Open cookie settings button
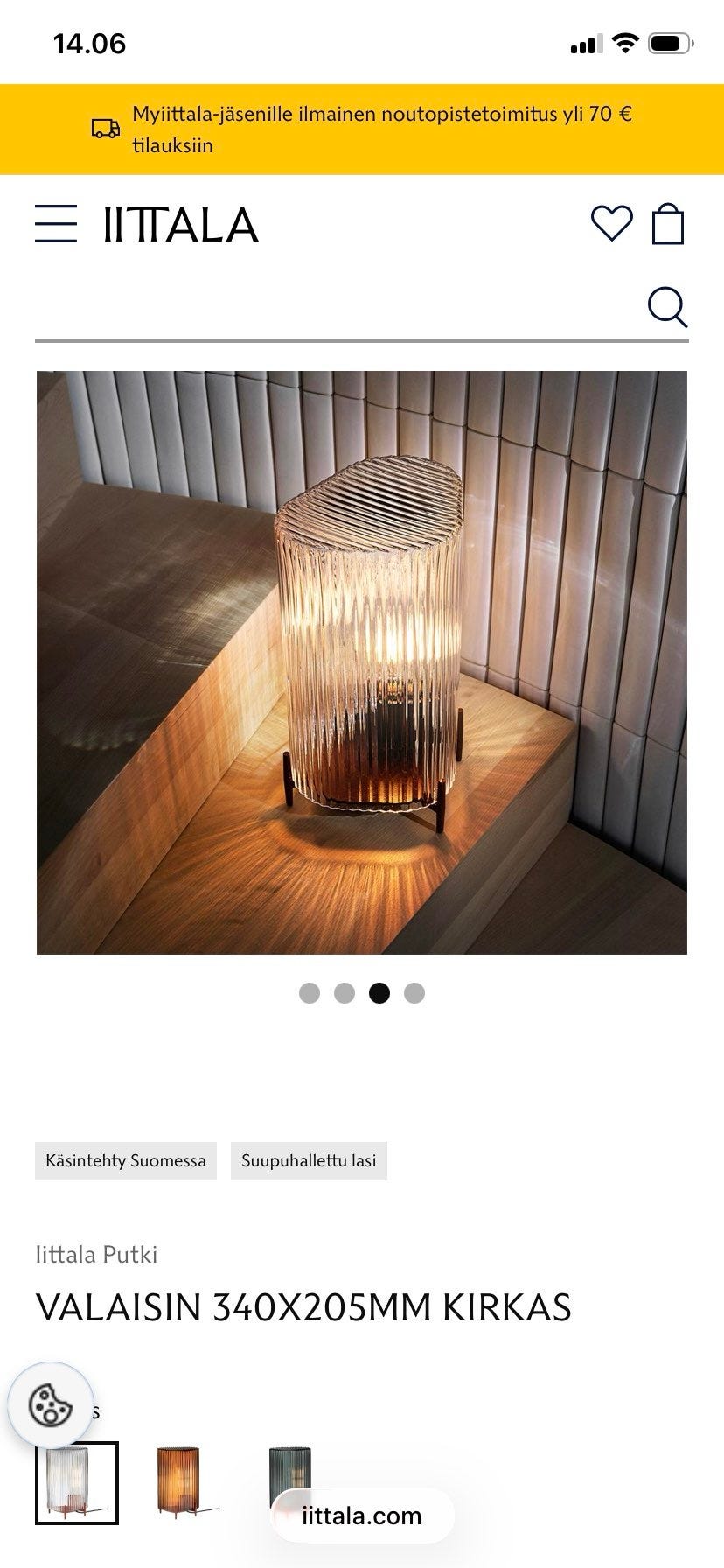 [x=51, y=1405]
